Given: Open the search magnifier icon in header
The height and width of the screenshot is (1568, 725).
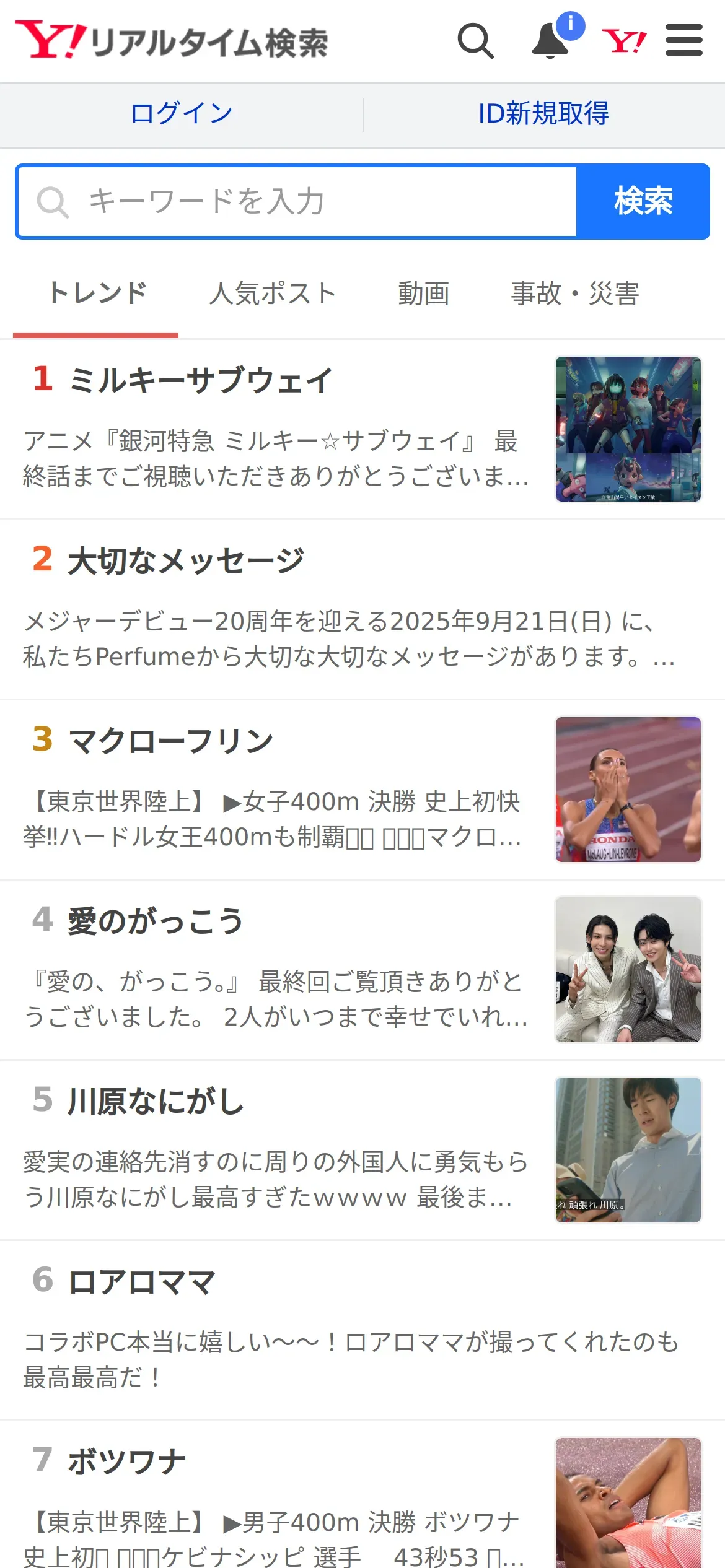Looking at the screenshot, I should click(475, 41).
